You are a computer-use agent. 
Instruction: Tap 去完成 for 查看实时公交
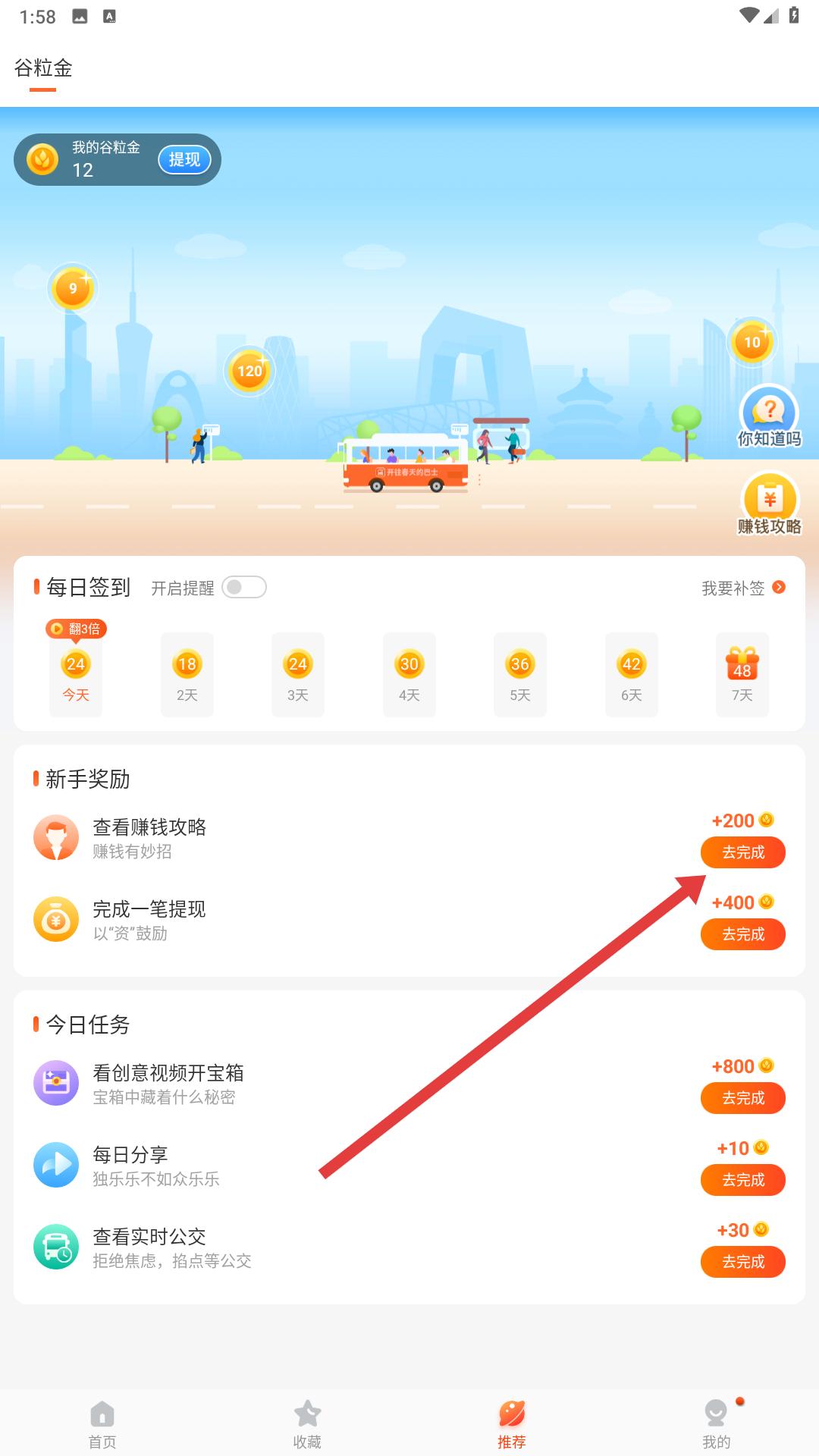click(742, 1262)
